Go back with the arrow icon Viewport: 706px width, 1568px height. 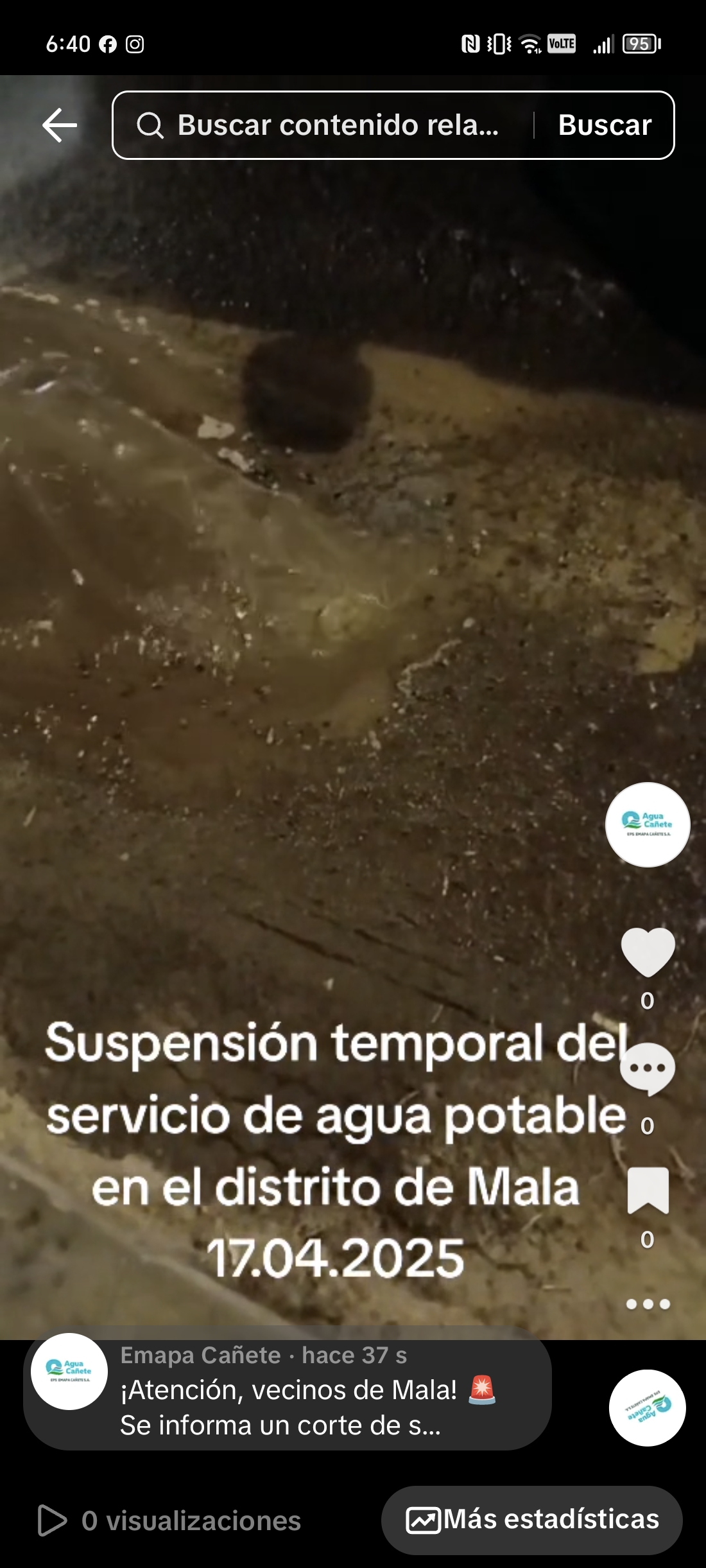click(x=60, y=125)
